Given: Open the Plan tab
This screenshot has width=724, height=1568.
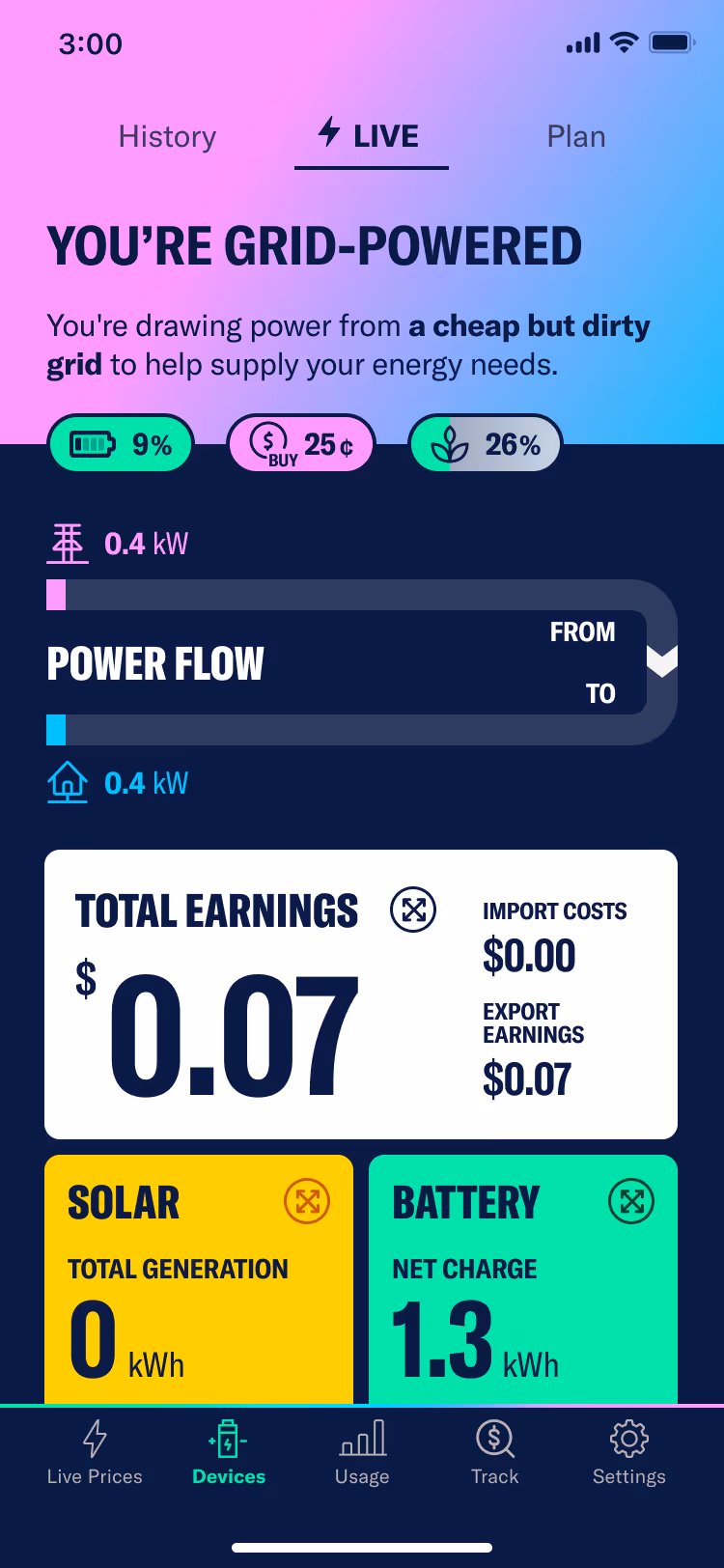Looking at the screenshot, I should pos(575,137).
